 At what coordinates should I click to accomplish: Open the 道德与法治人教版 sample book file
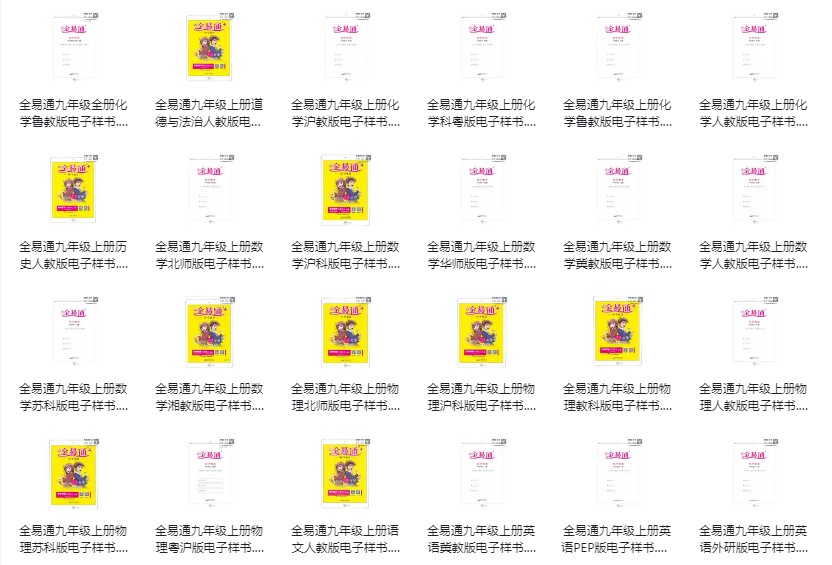point(209,48)
